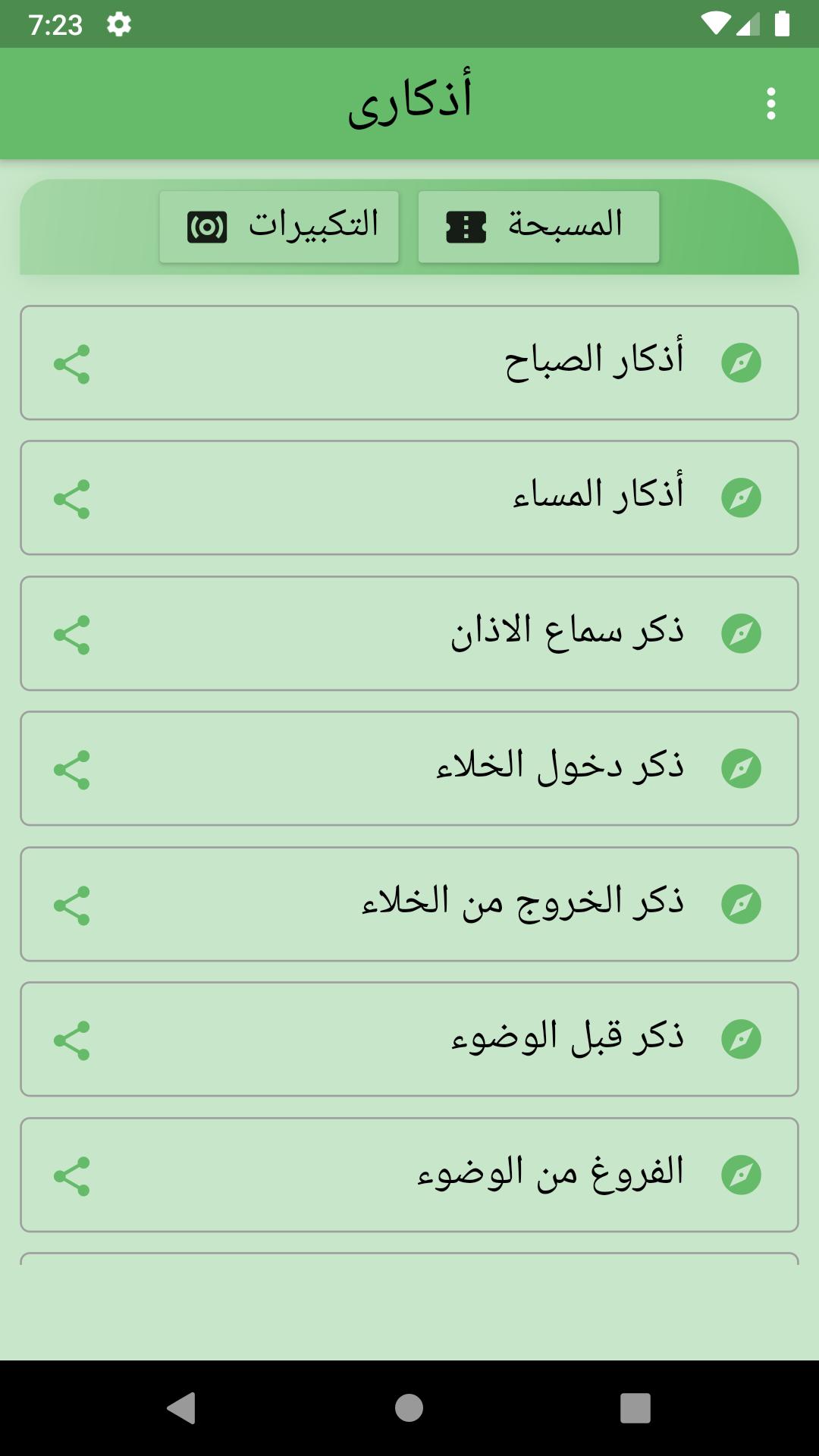Share أذكار الصباح
The width and height of the screenshot is (819, 1456).
coord(72,364)
